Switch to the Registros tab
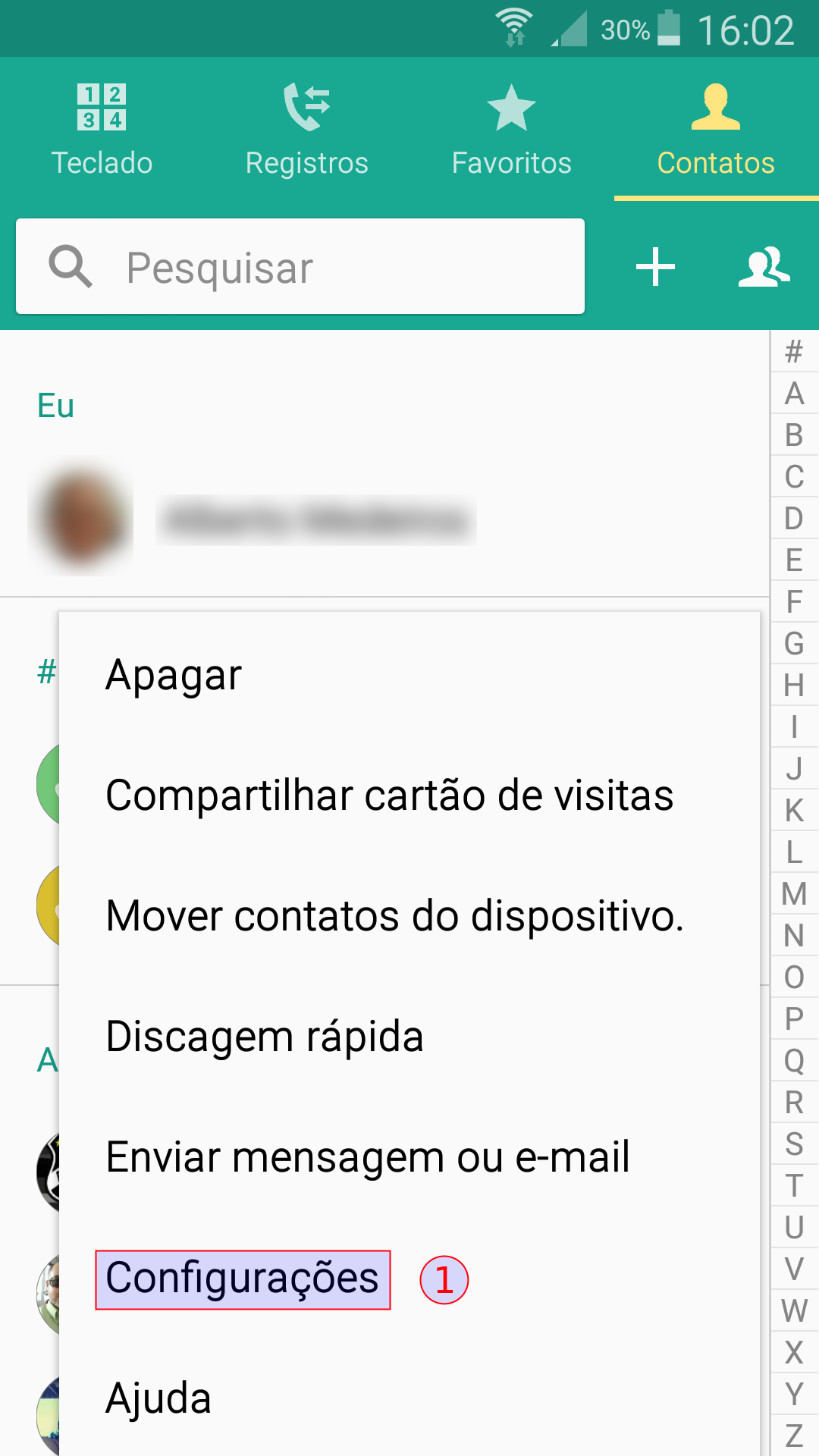This screenshot has height=1456, width=819. [x=307, y=129]
